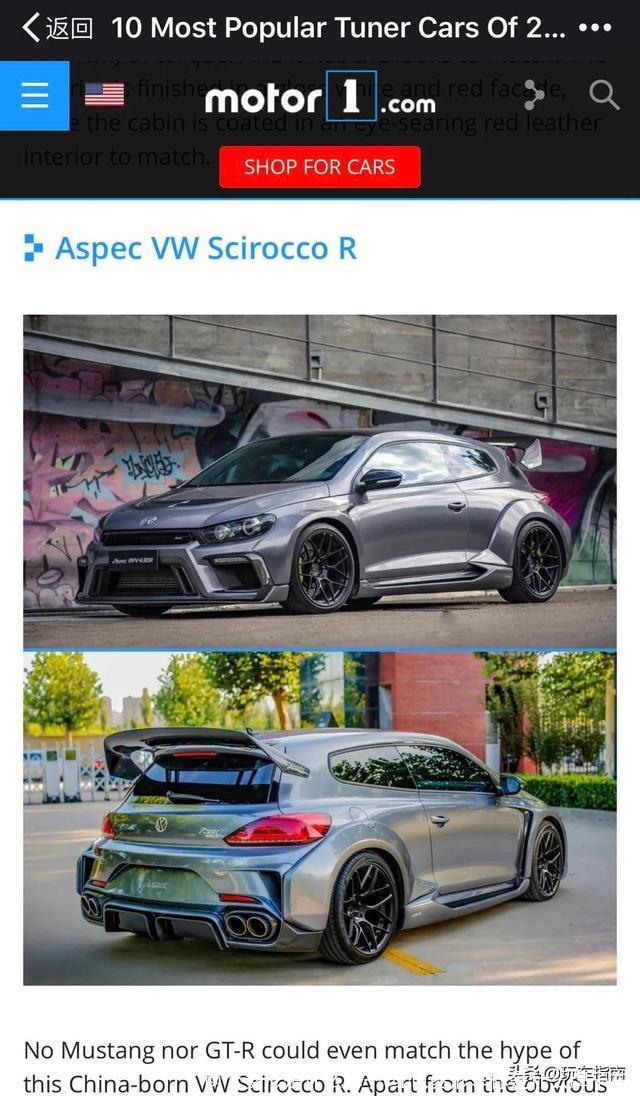Open the Scirocco rear-view photo

point(320,818)
